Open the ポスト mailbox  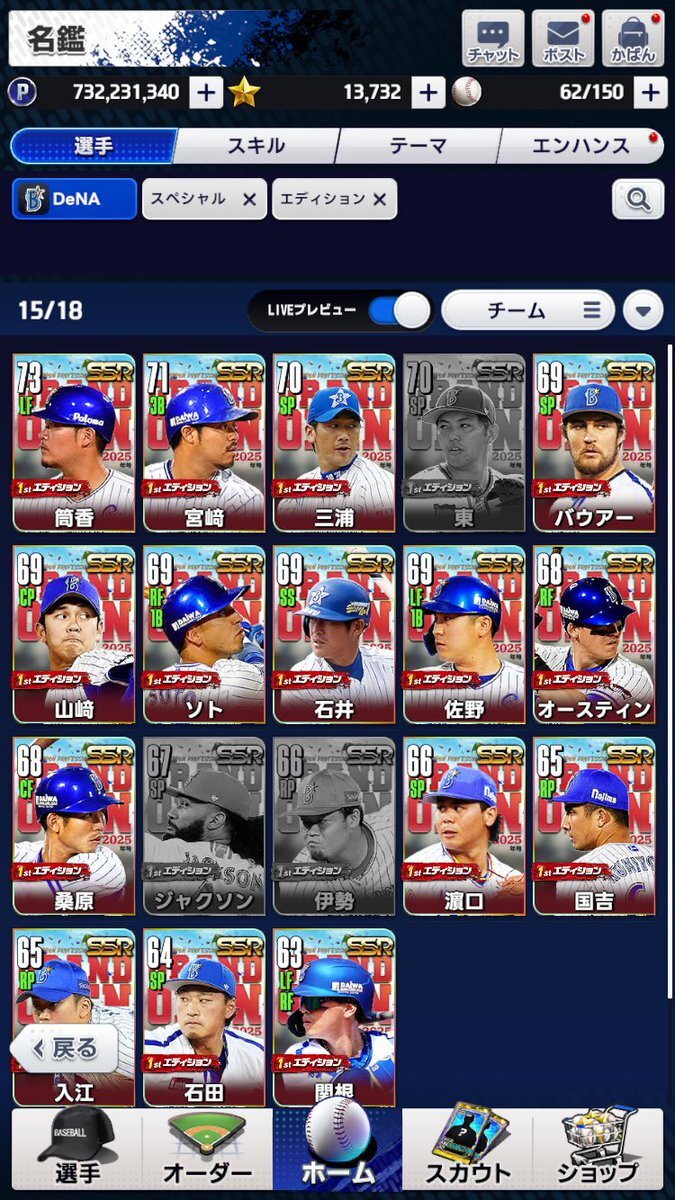(563, 39)
